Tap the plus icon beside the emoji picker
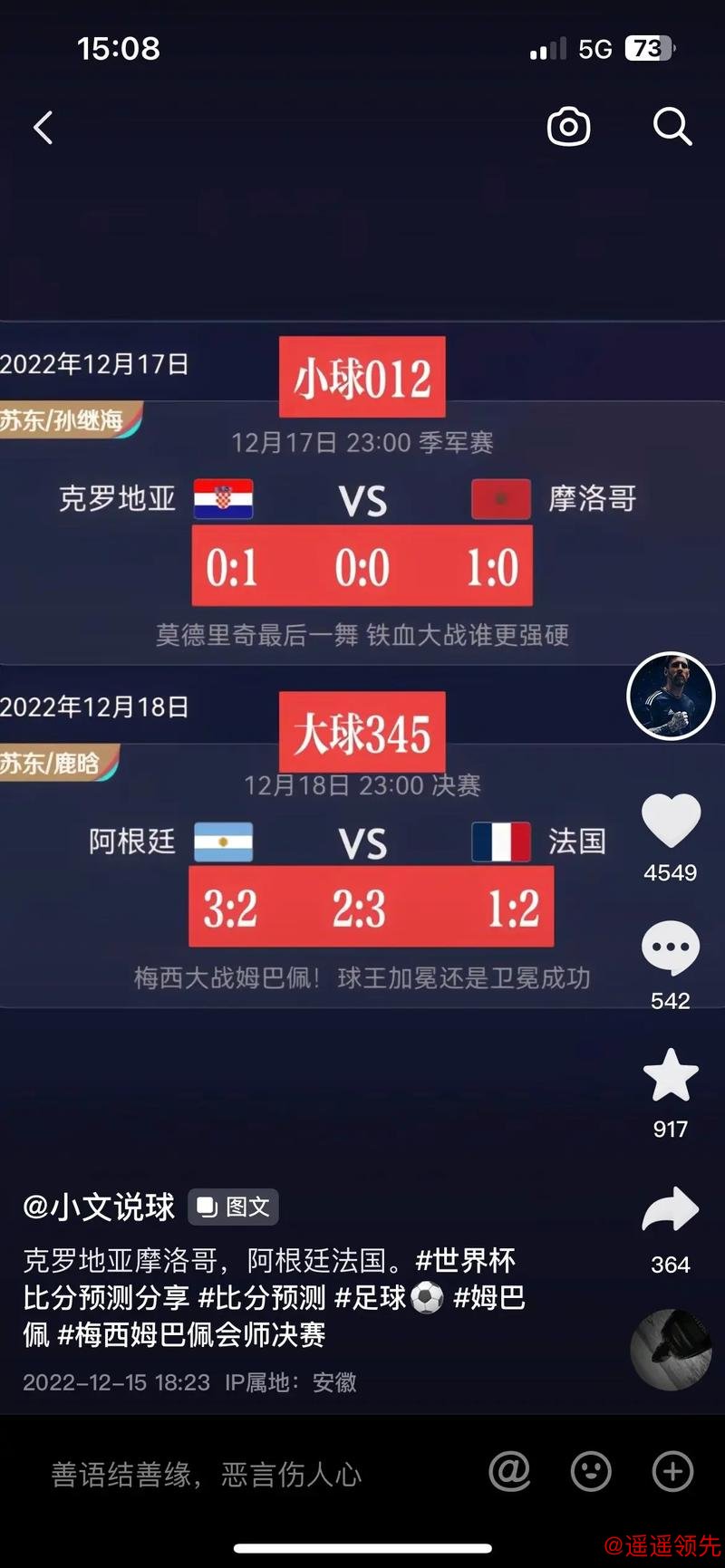The width and height of the screenshot is (725, 1568). click(x=672, y=1472)
